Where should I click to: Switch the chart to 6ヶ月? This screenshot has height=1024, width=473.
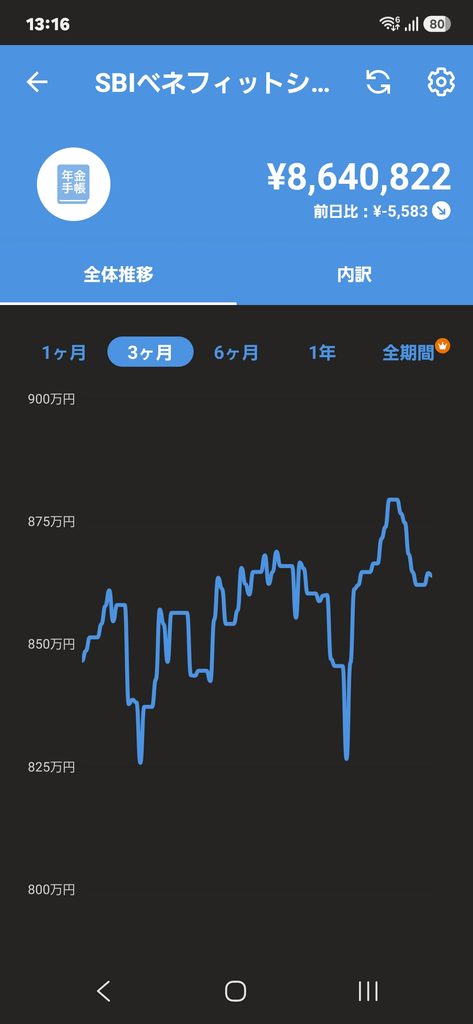(236, 353)
